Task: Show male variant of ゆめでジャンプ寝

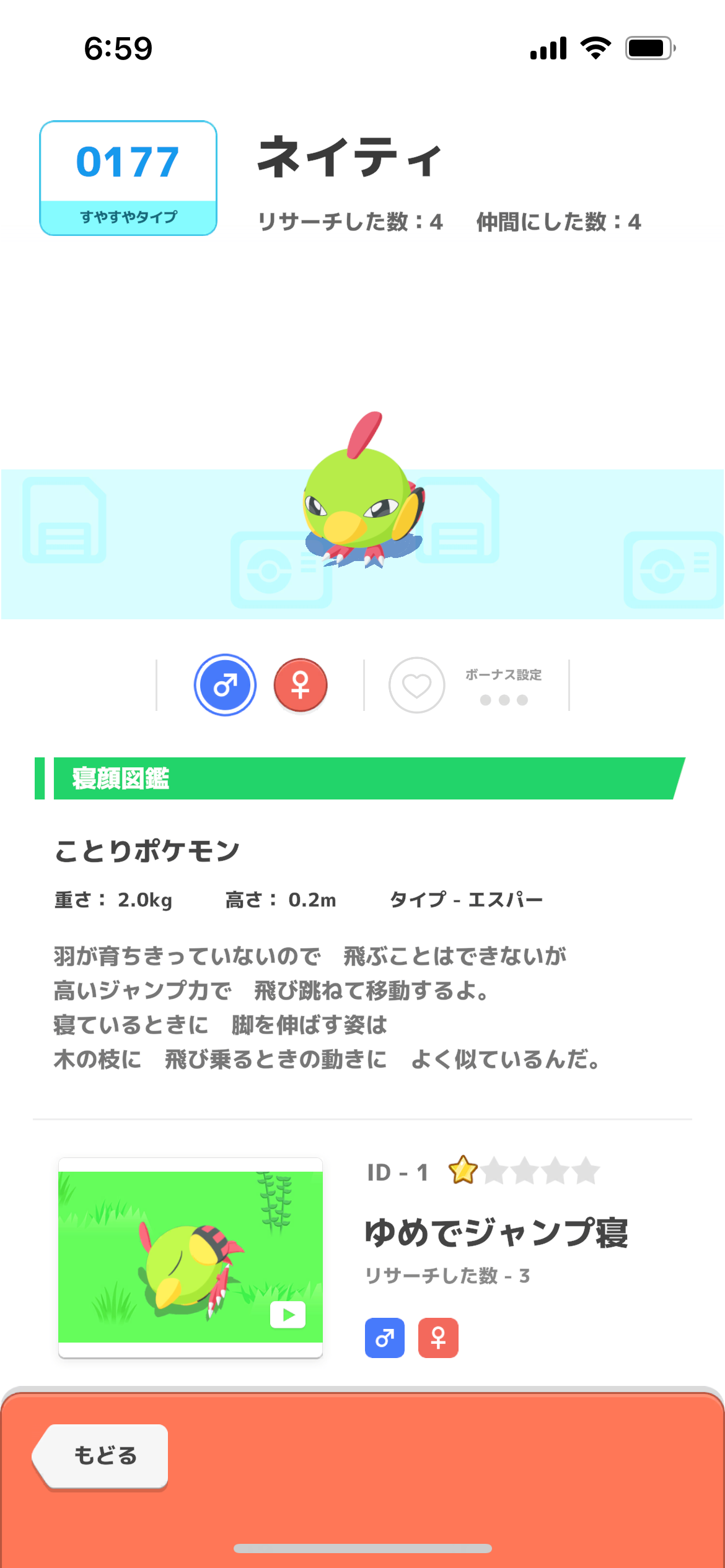Action: click(x=385, y=1338)
